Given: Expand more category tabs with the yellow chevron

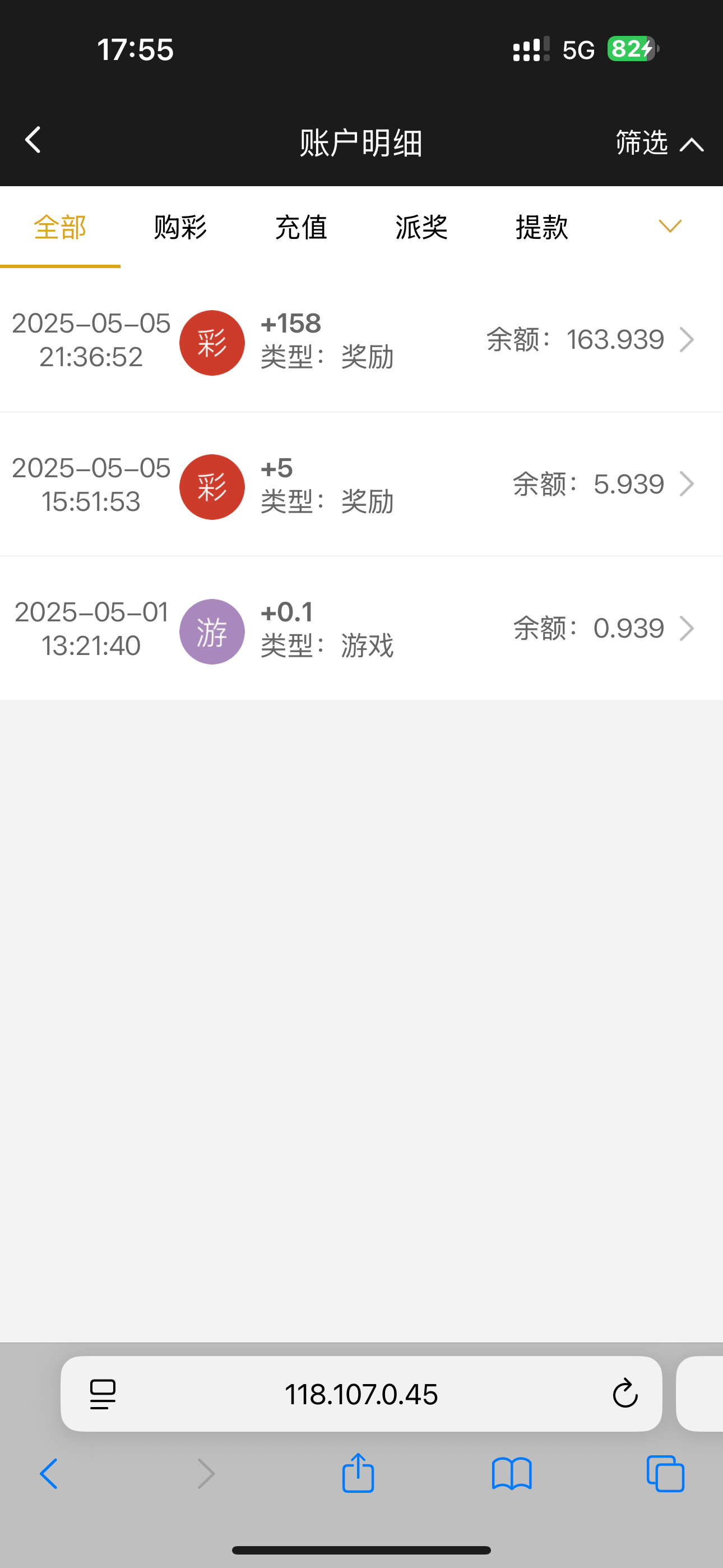Looking at the screenshot, I should coord(669,227).
